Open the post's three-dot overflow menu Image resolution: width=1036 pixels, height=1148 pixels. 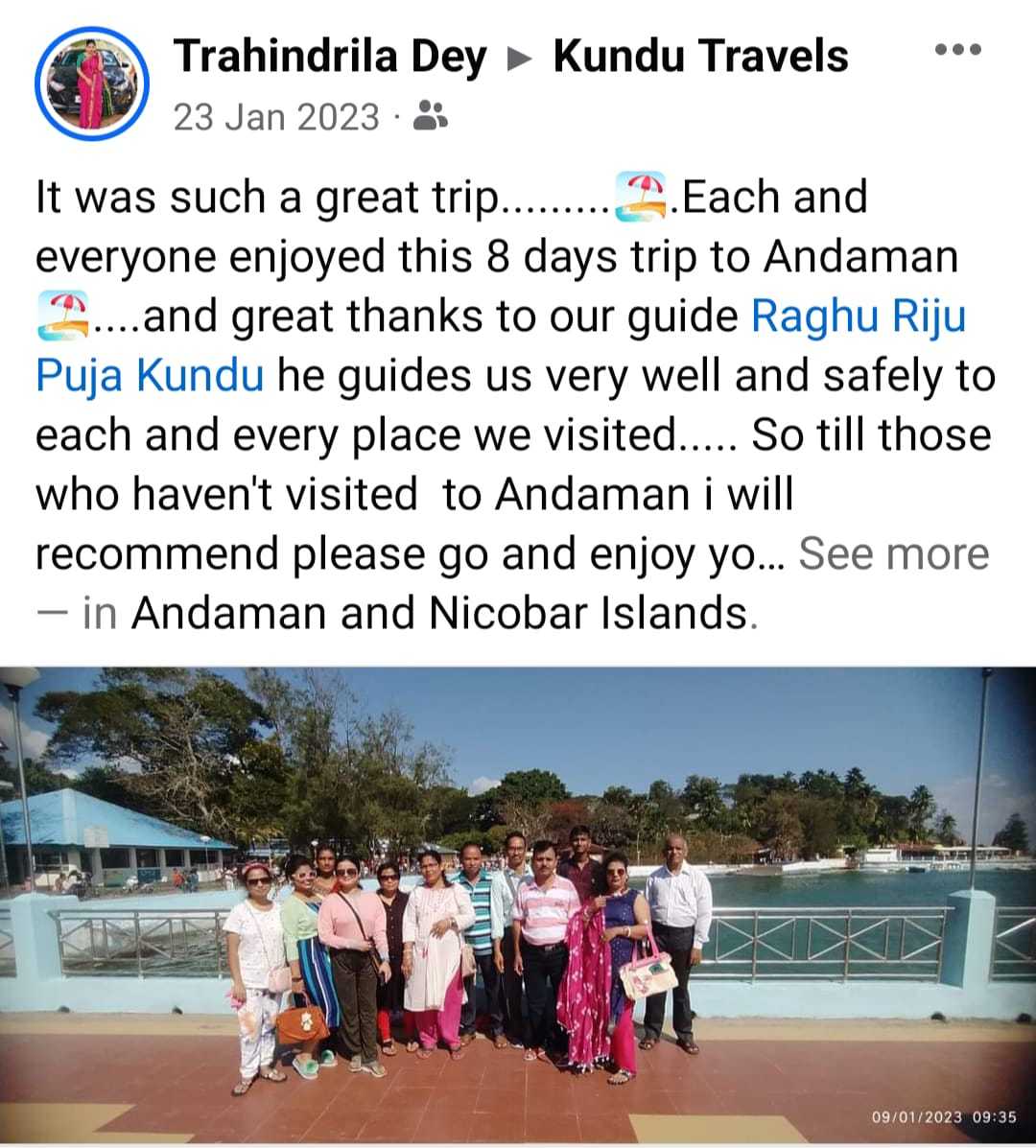(957, 50)
